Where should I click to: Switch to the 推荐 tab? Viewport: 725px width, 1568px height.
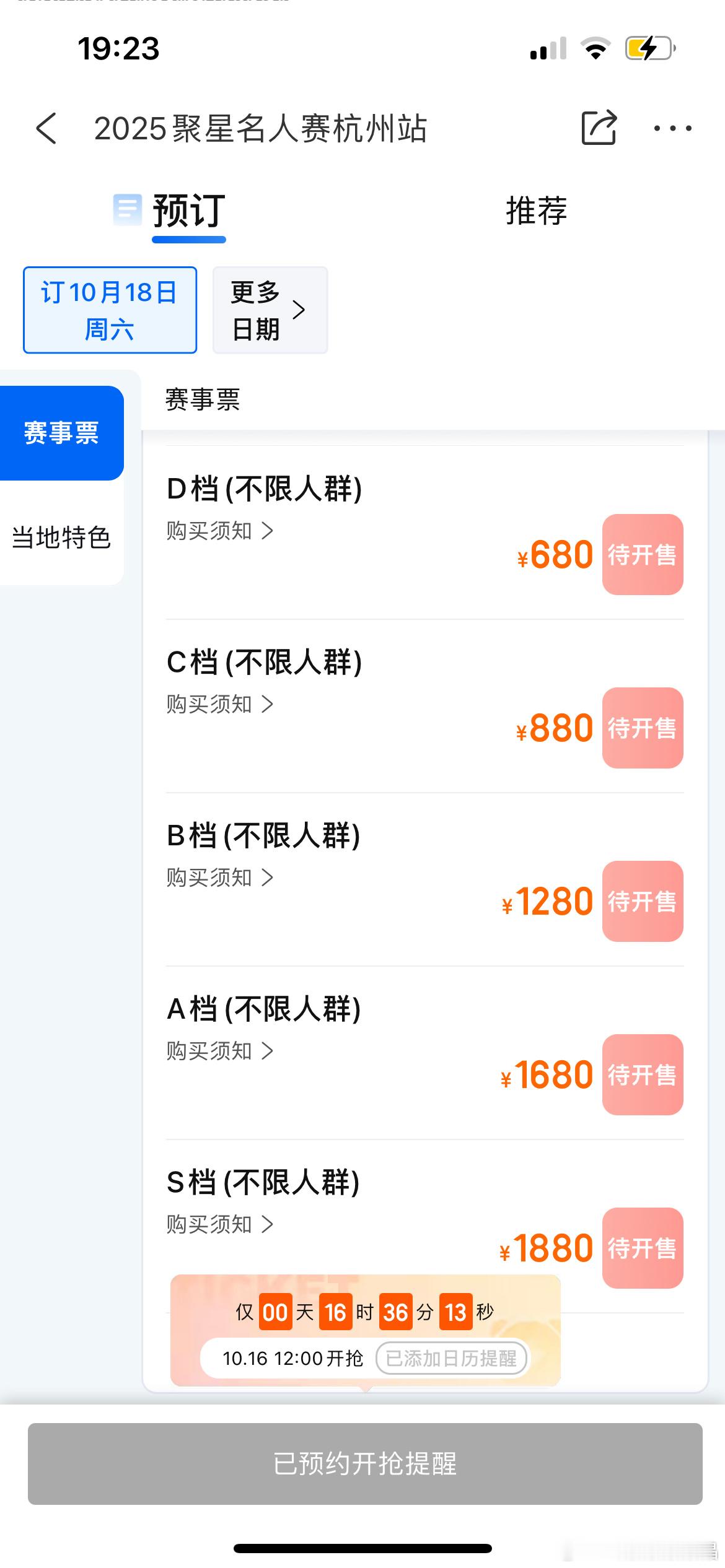coord(536,211)
